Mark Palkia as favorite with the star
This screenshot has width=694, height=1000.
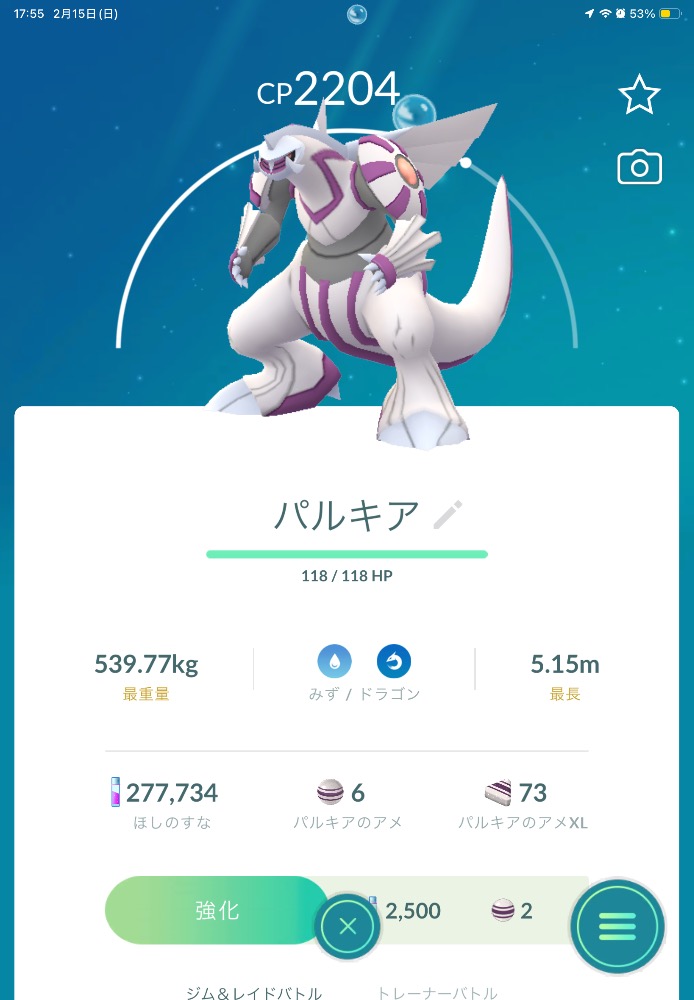639,95
